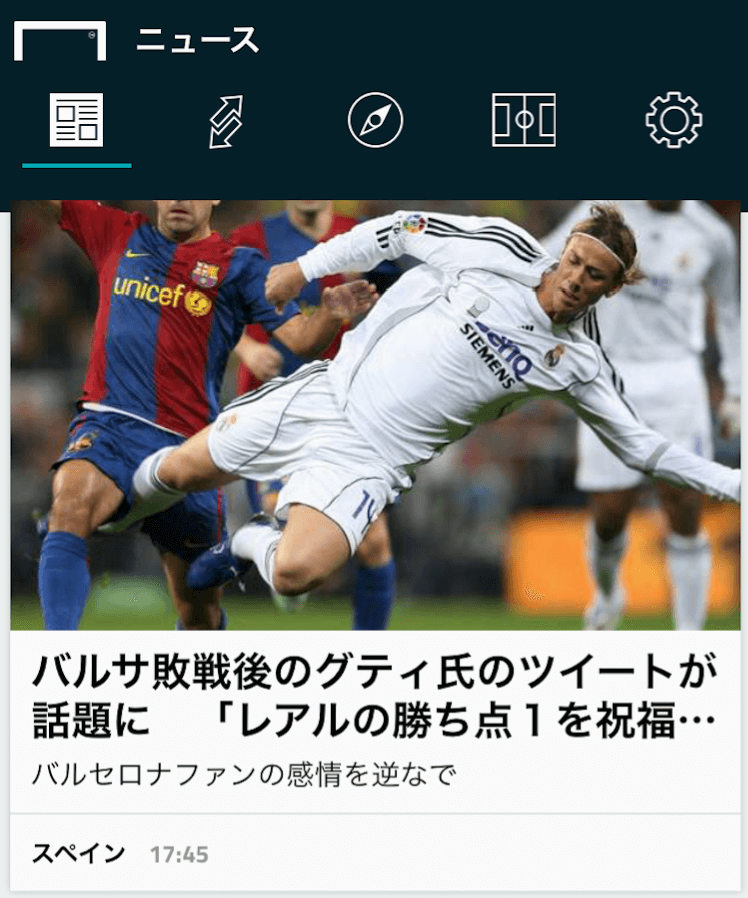Open the settings gear tab
Image resolution: width=748 pixels, height=898 pixels.
coord(674,121)
